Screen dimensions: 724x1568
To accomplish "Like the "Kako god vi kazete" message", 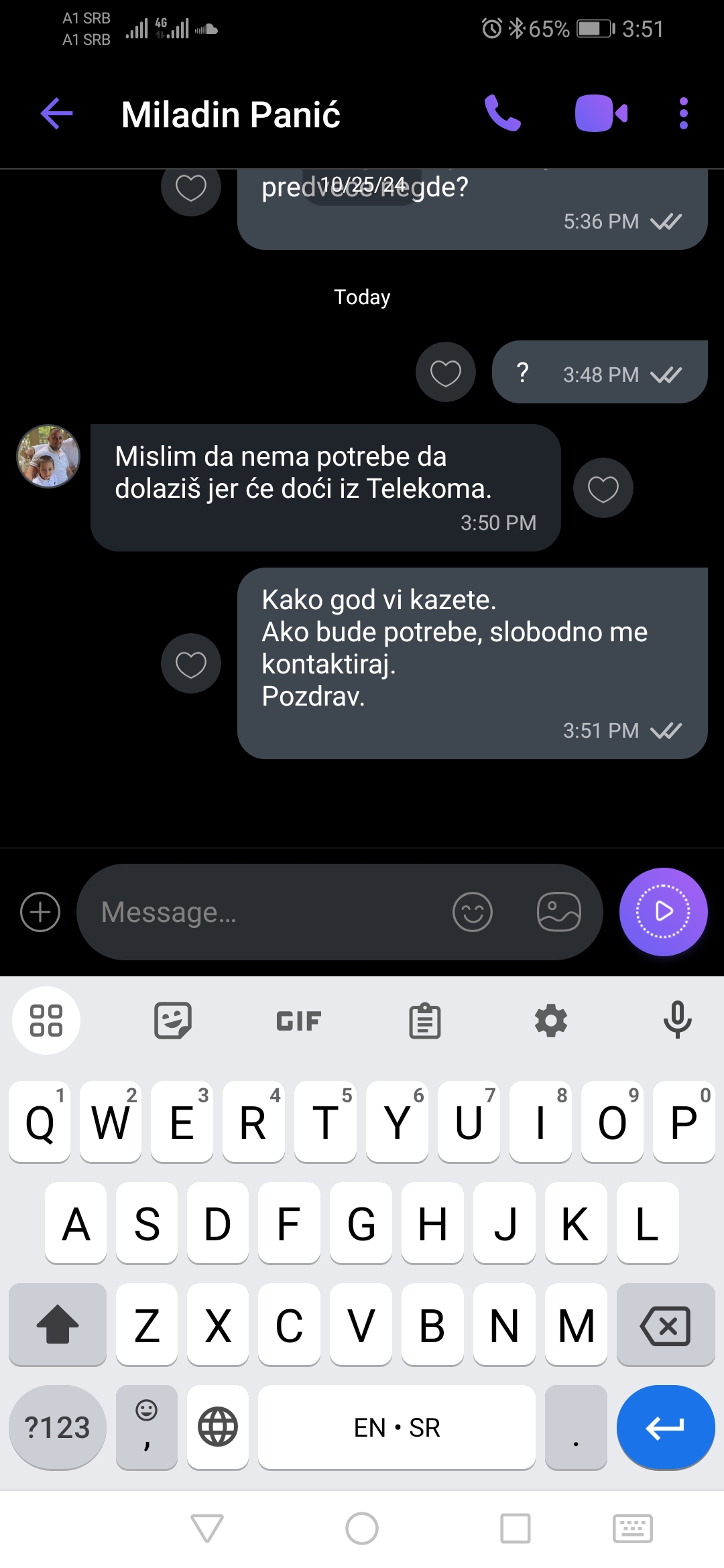I will pyautogui.click(x=191, y=663).
